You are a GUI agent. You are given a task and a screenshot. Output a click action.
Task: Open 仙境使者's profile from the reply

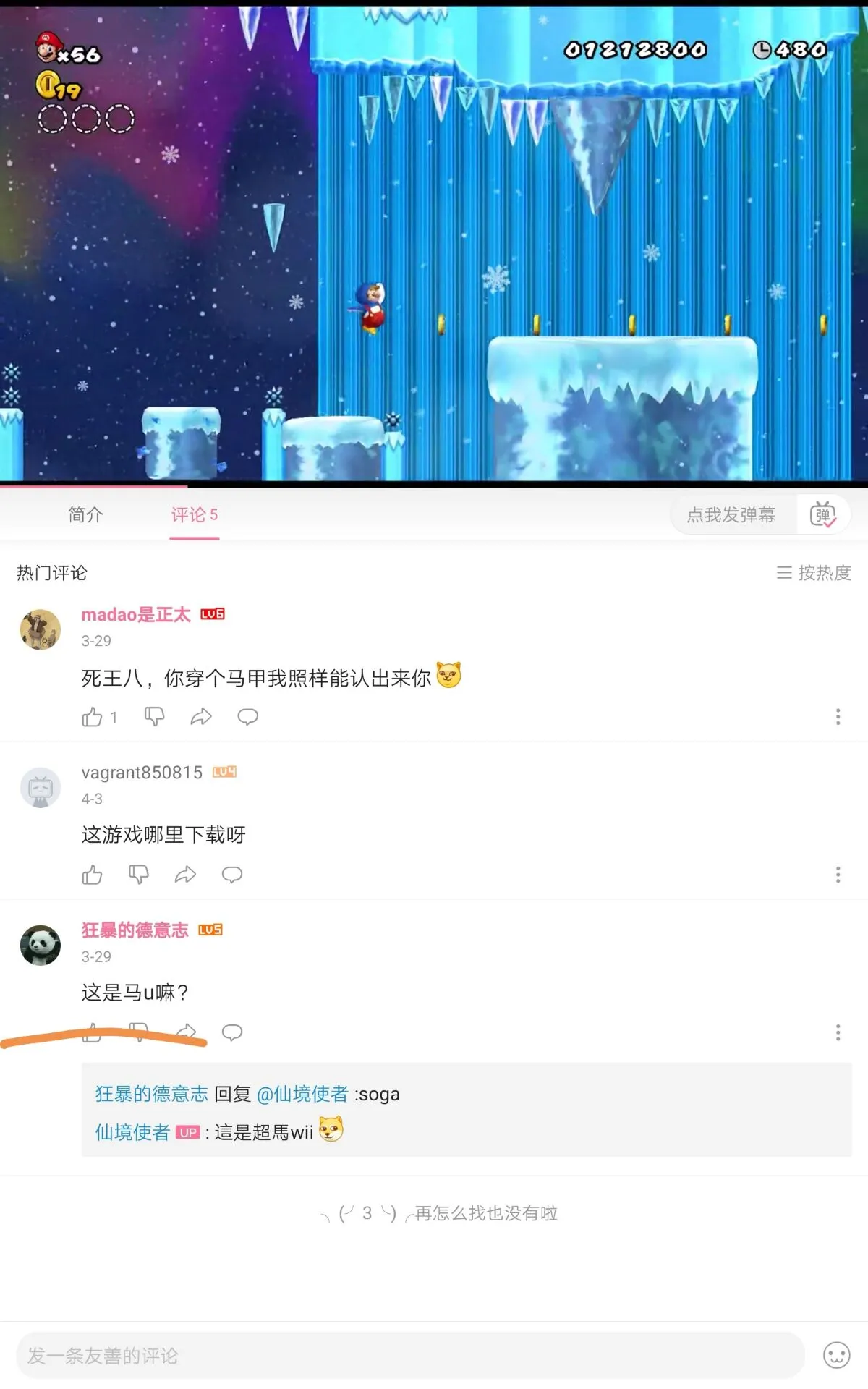pos(132,1132)
